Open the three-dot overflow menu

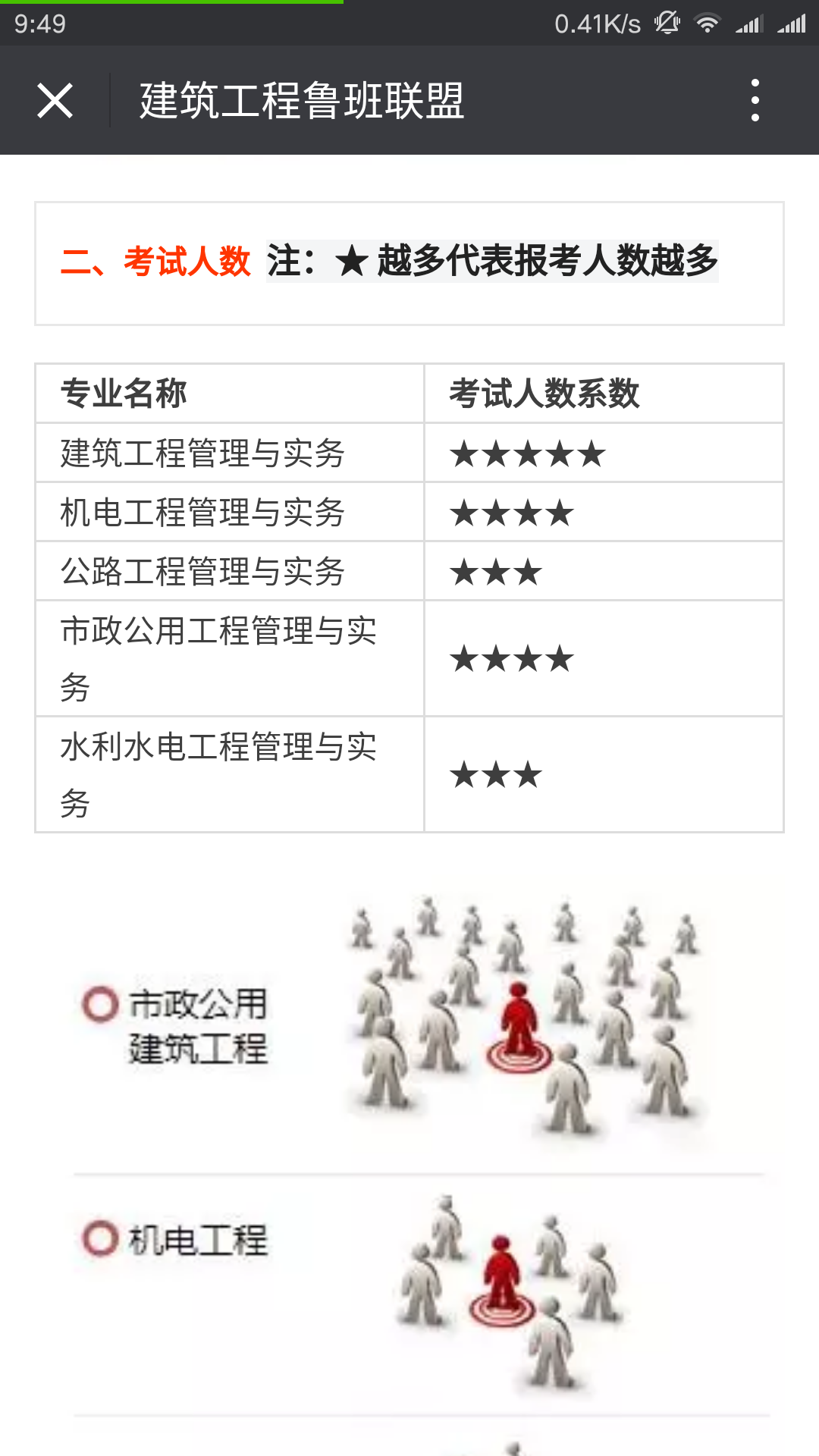[x=755, y=101]
